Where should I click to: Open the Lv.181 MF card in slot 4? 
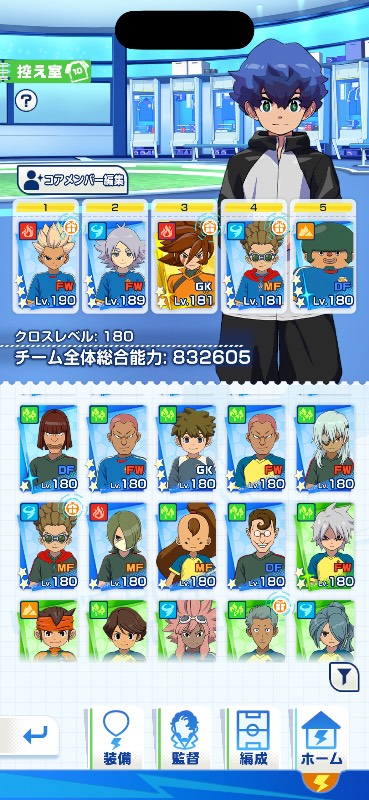254,256
